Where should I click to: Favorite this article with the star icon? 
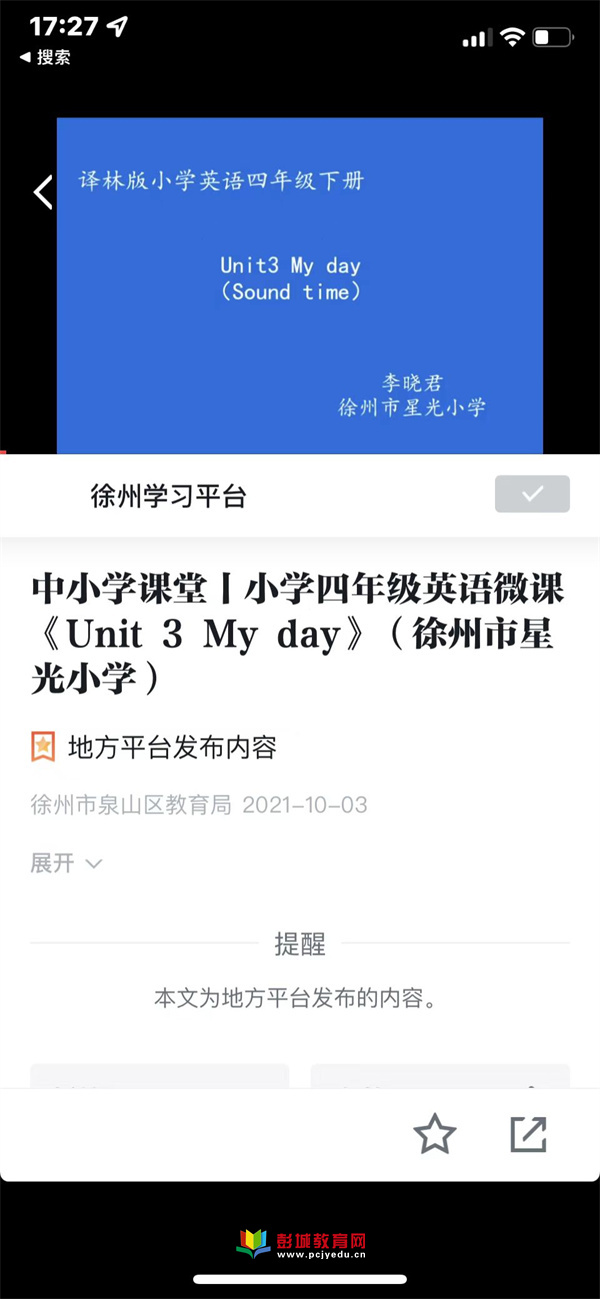coord(435,1134)
